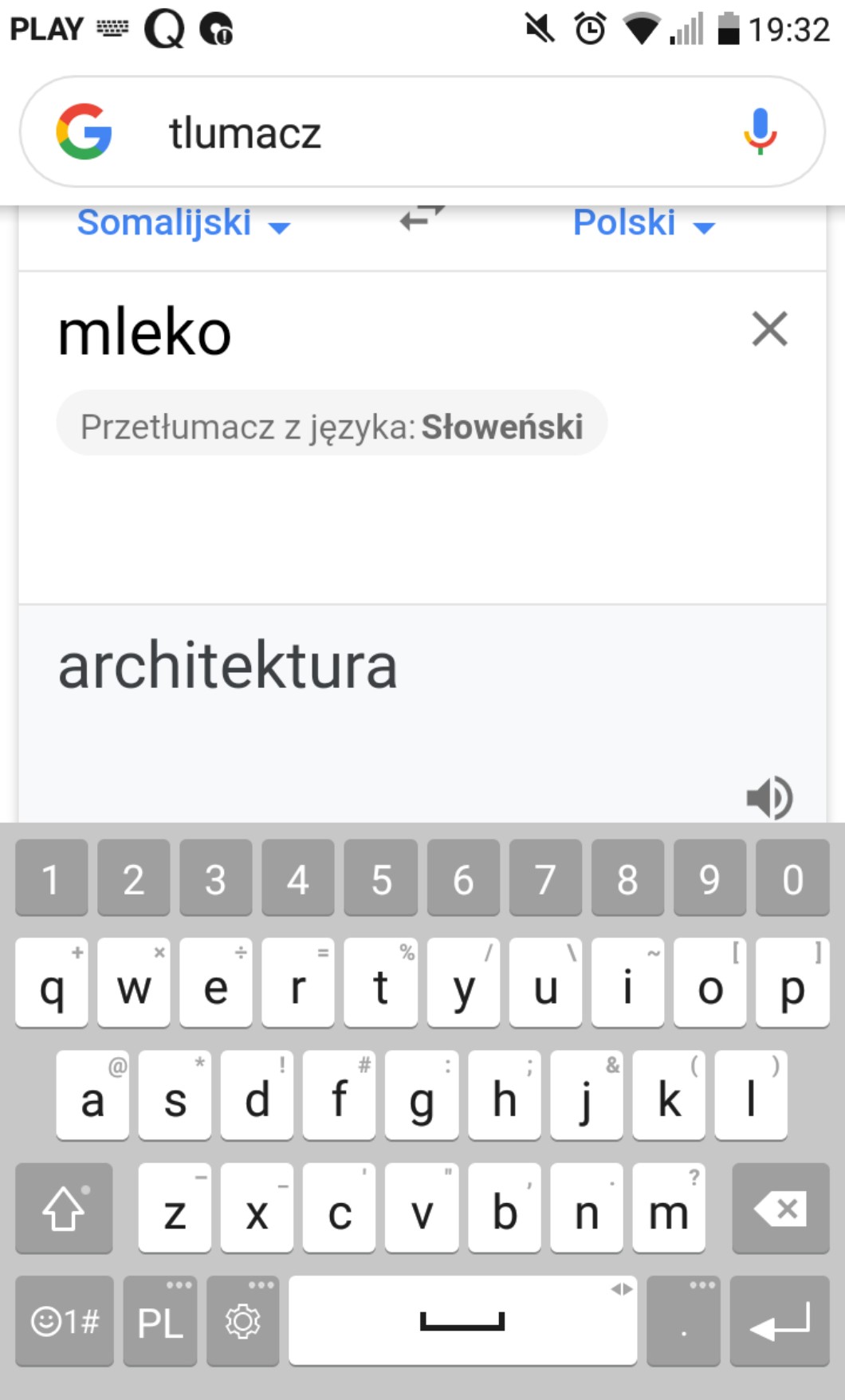Tap the shift key on keyboard
Screen dimensions: 845x1400
click(64, 1209)
